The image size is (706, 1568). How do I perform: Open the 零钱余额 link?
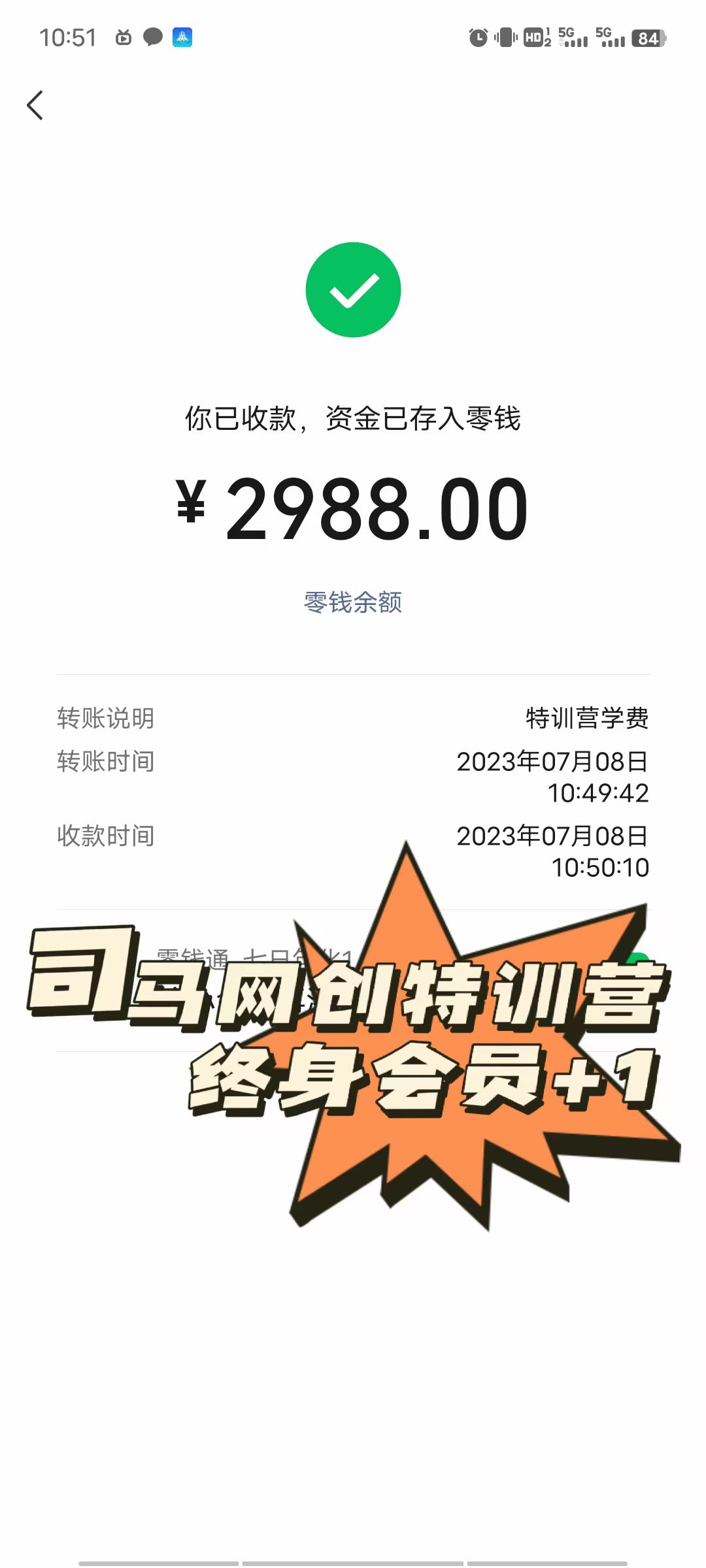coord(353,602)
